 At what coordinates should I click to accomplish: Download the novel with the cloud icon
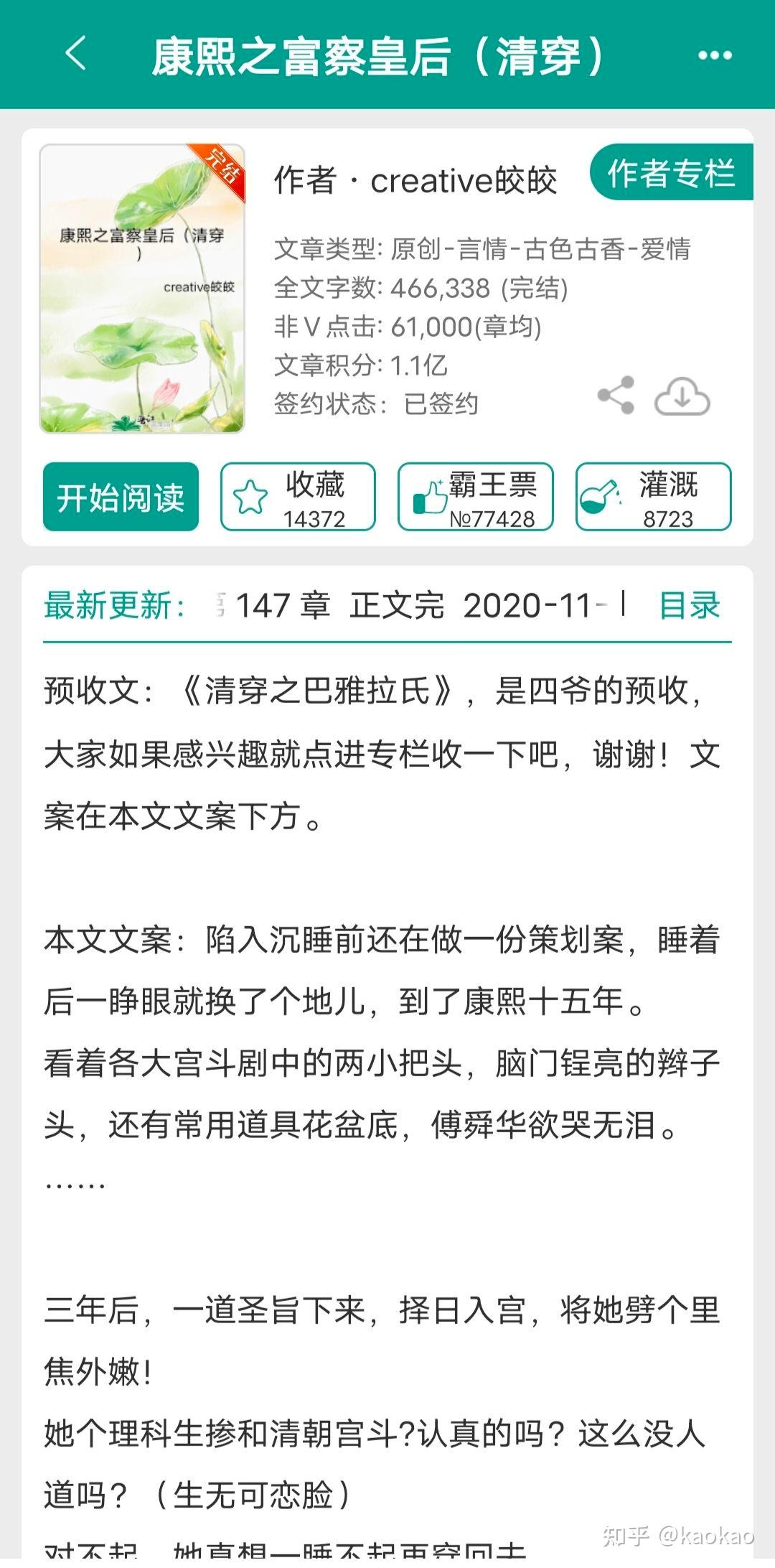tap(682, 396)
